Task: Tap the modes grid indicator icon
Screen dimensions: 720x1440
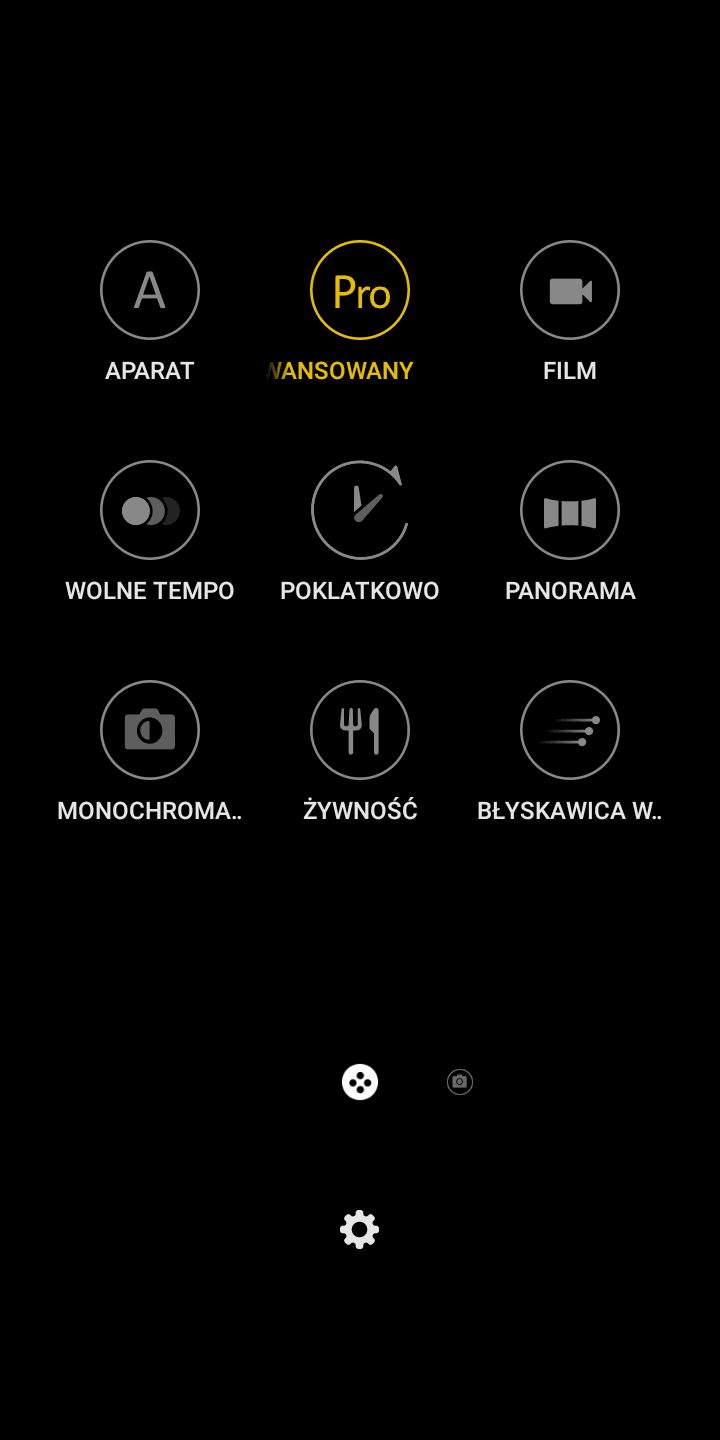Action: (x=360, y=1082)
